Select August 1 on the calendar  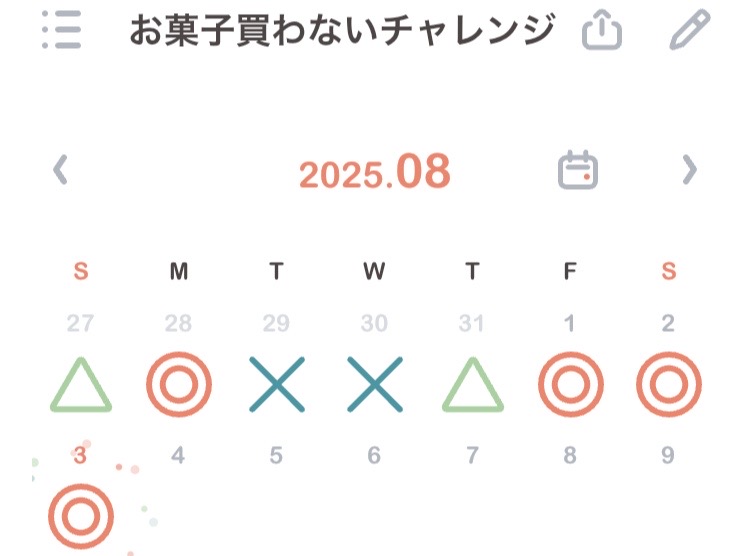point(570,385)
